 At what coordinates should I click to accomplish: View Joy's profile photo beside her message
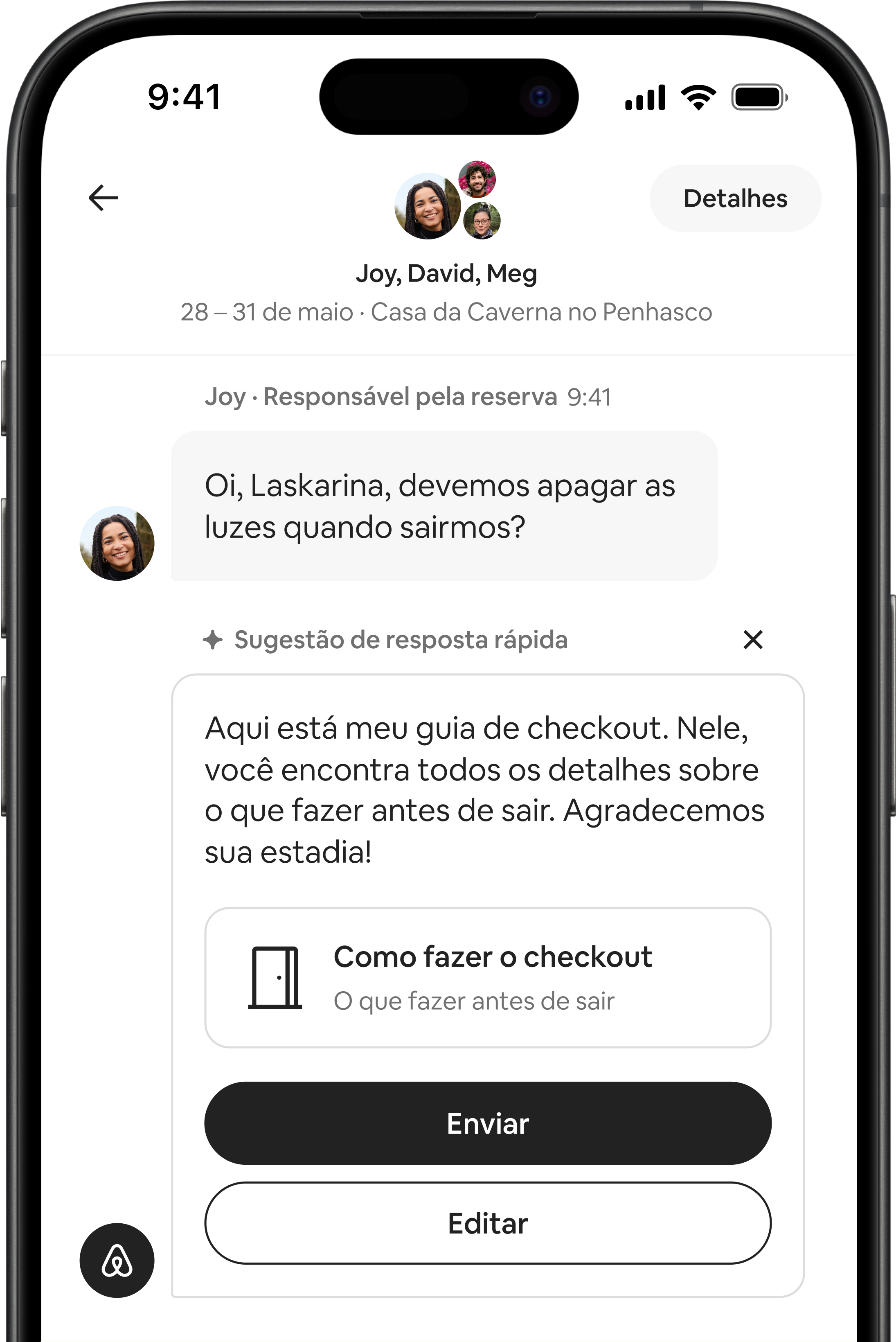pos(117,543)
